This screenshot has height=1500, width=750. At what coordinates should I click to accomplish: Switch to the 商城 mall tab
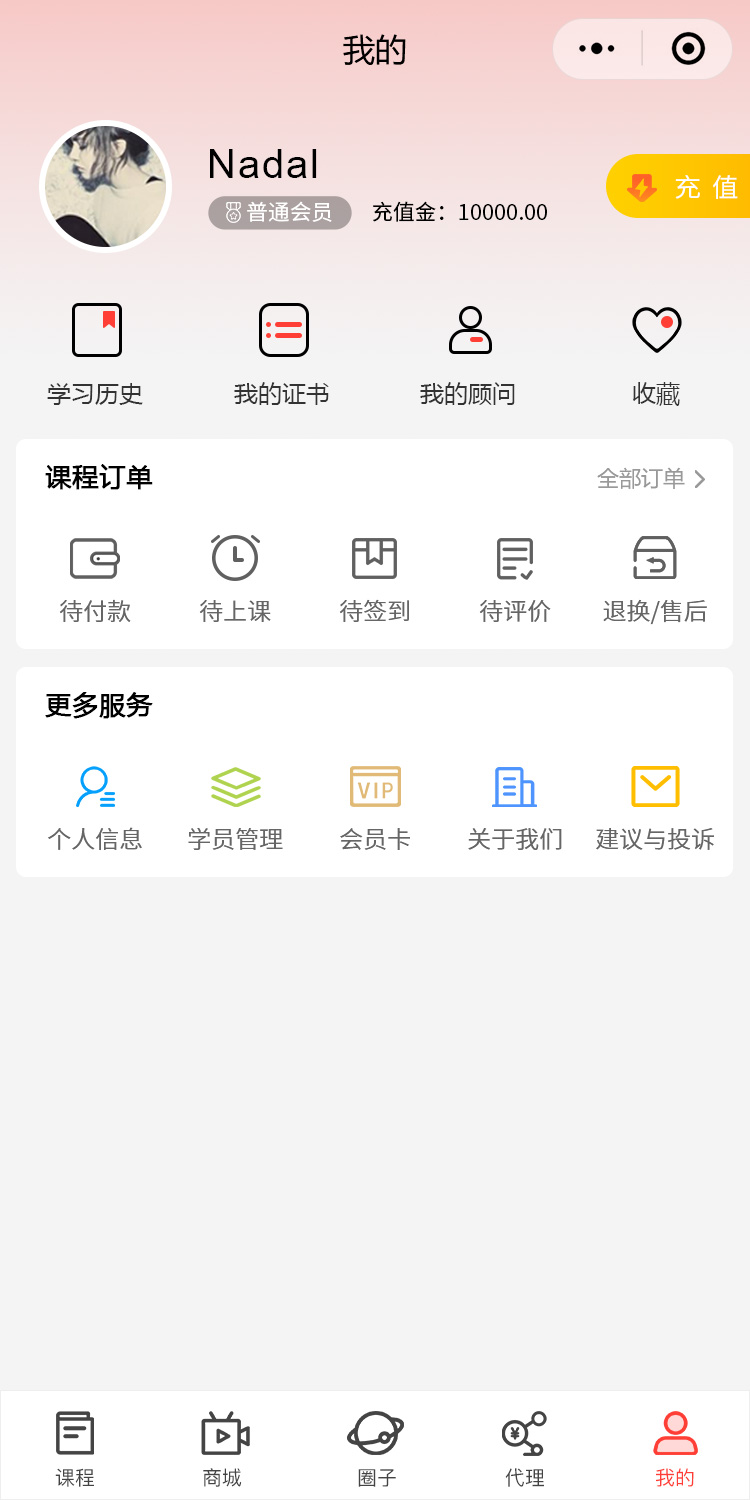coord(224,1447)
